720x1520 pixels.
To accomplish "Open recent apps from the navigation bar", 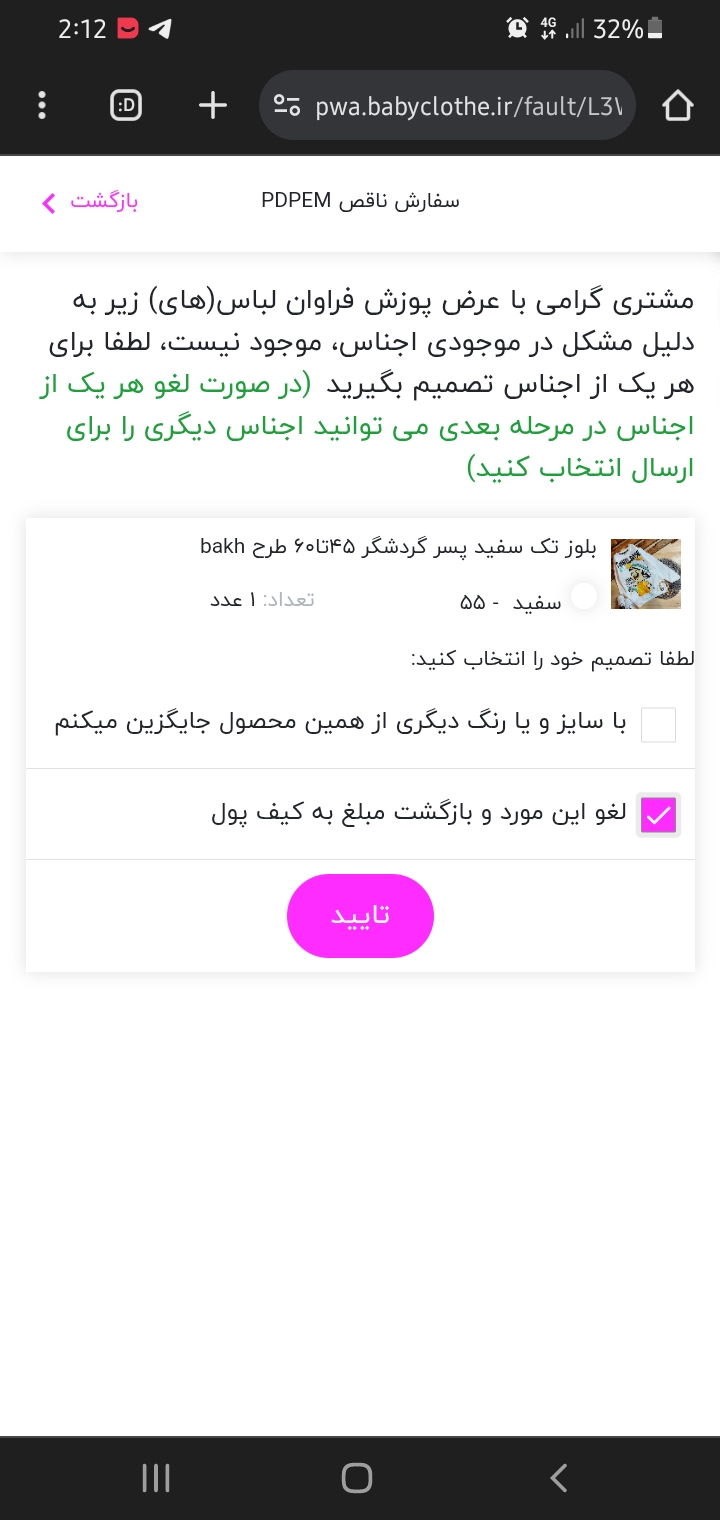I will point(156,1478).
